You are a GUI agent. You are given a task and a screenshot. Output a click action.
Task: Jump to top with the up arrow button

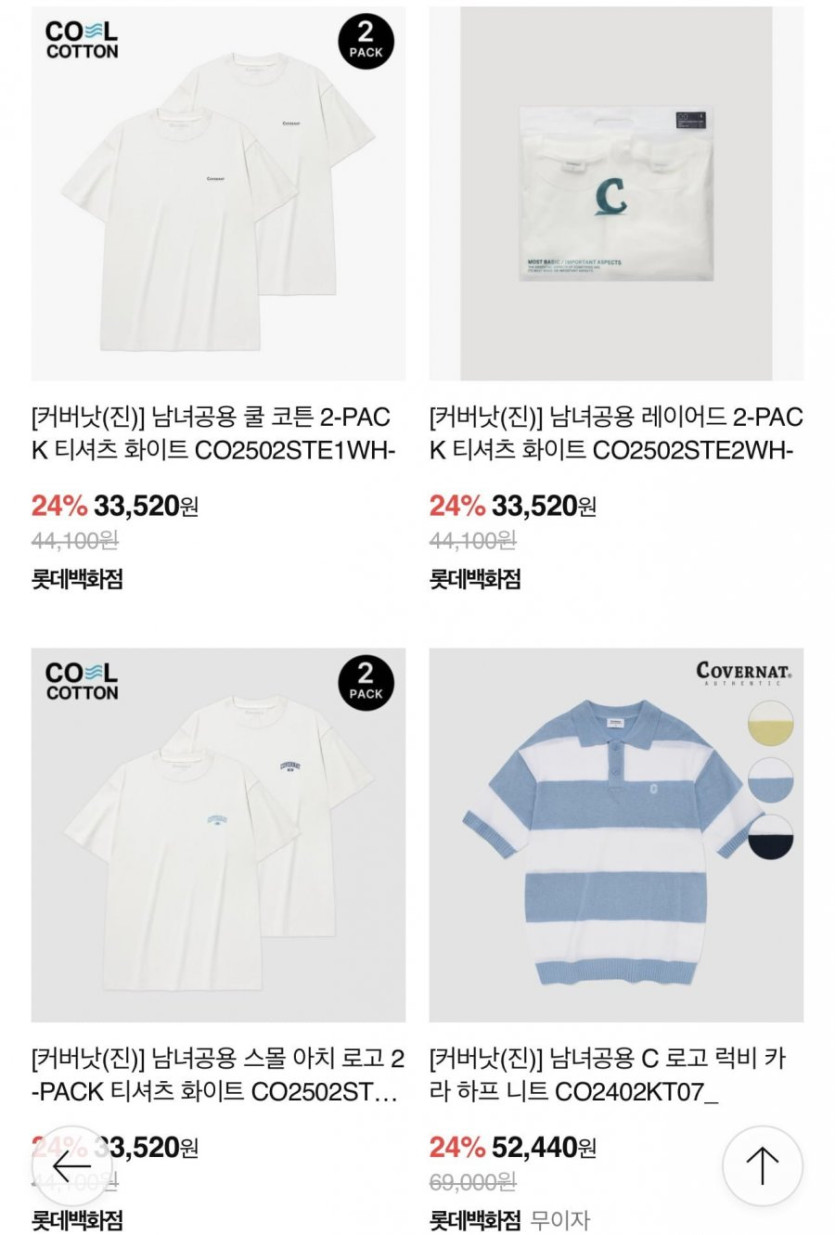(x=763, y=1166)
